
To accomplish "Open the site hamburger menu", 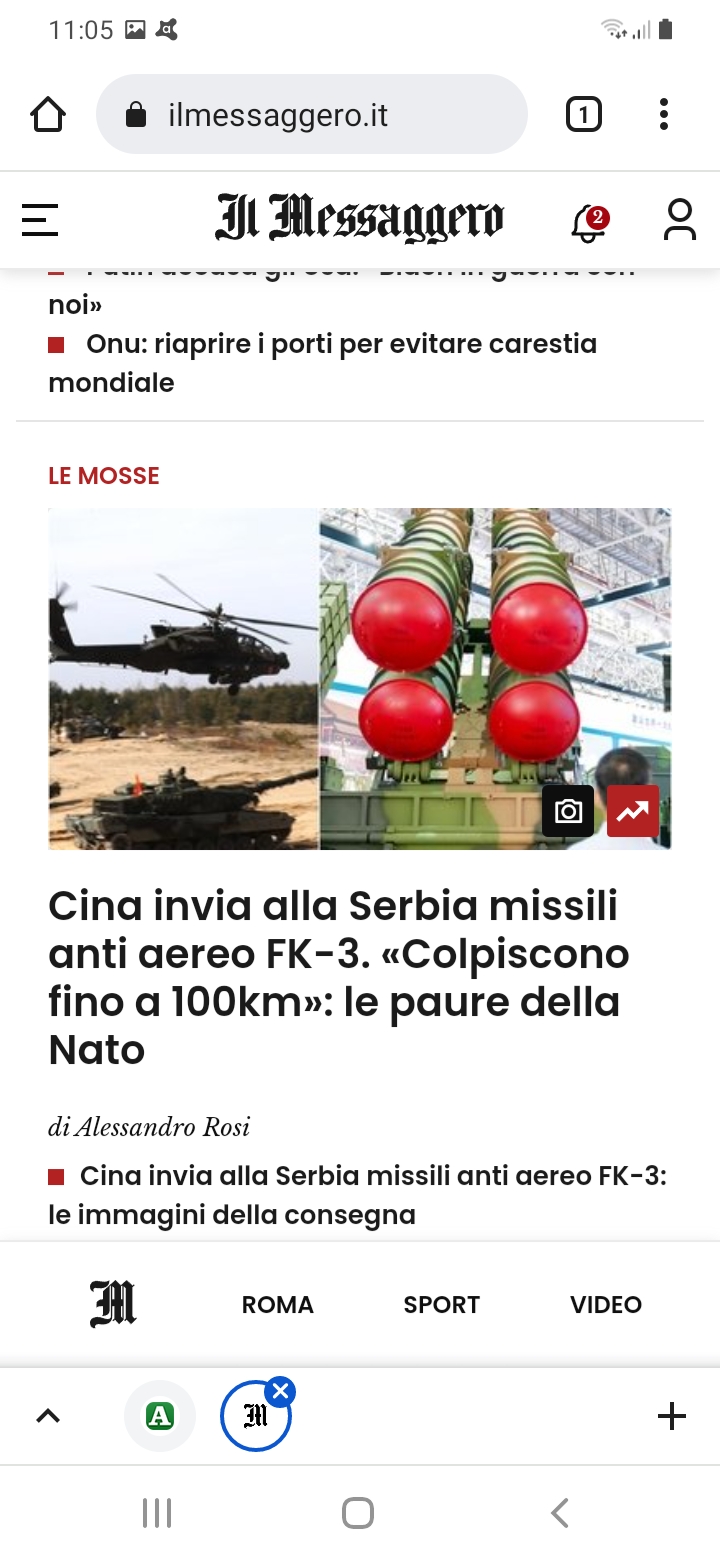I will coord(40,220).
